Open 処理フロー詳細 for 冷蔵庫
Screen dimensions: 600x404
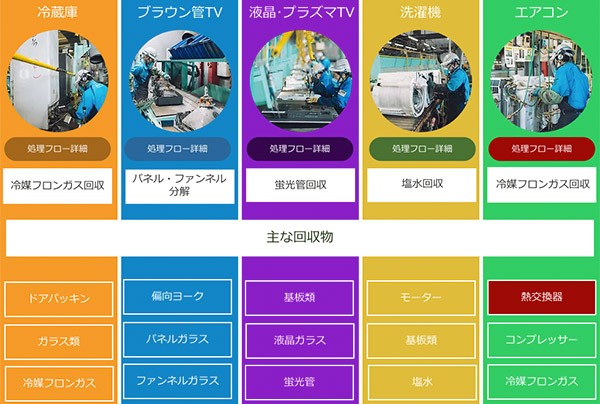tap(59, 148)
